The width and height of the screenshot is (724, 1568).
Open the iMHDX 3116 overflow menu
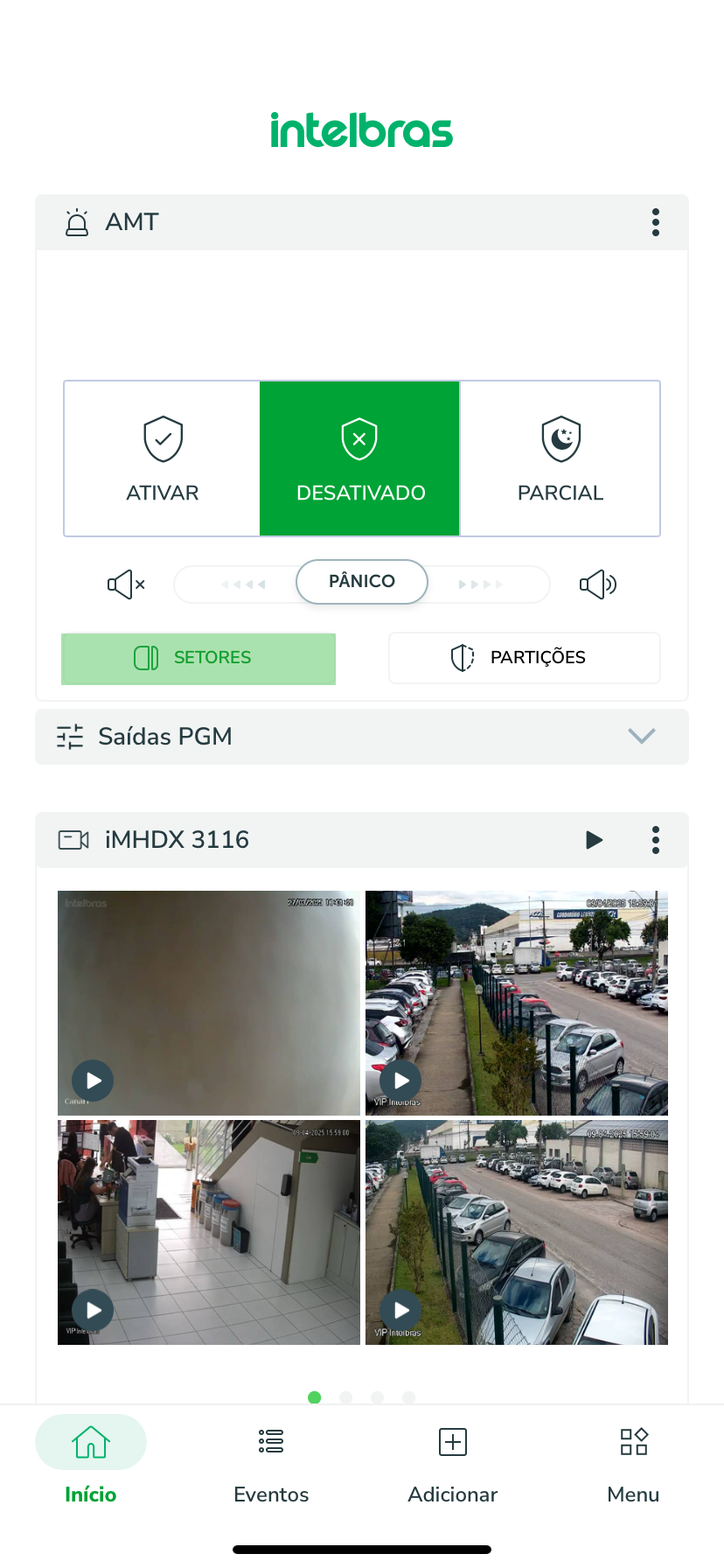[x=656, y=840]
